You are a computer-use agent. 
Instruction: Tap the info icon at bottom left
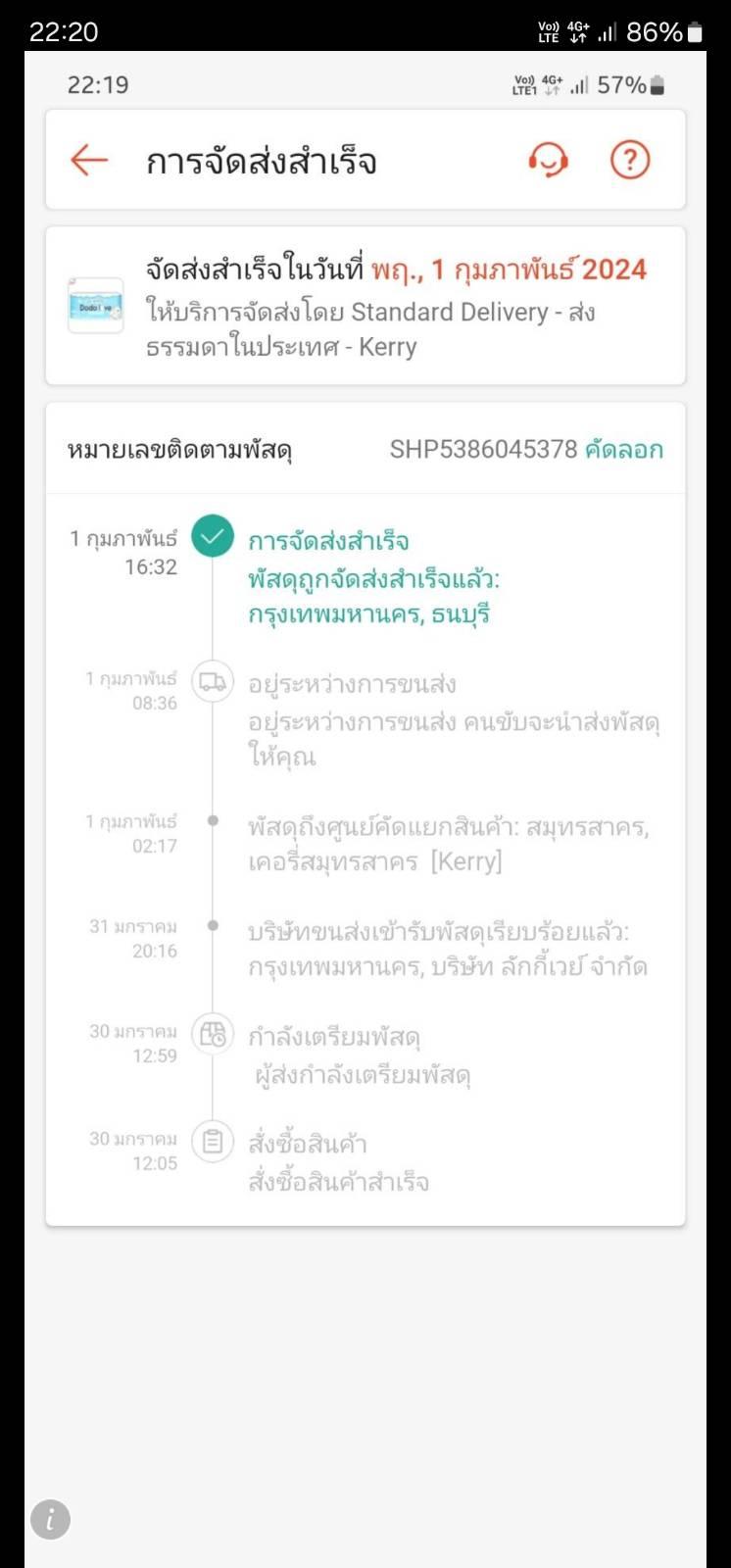point(51,1520)
